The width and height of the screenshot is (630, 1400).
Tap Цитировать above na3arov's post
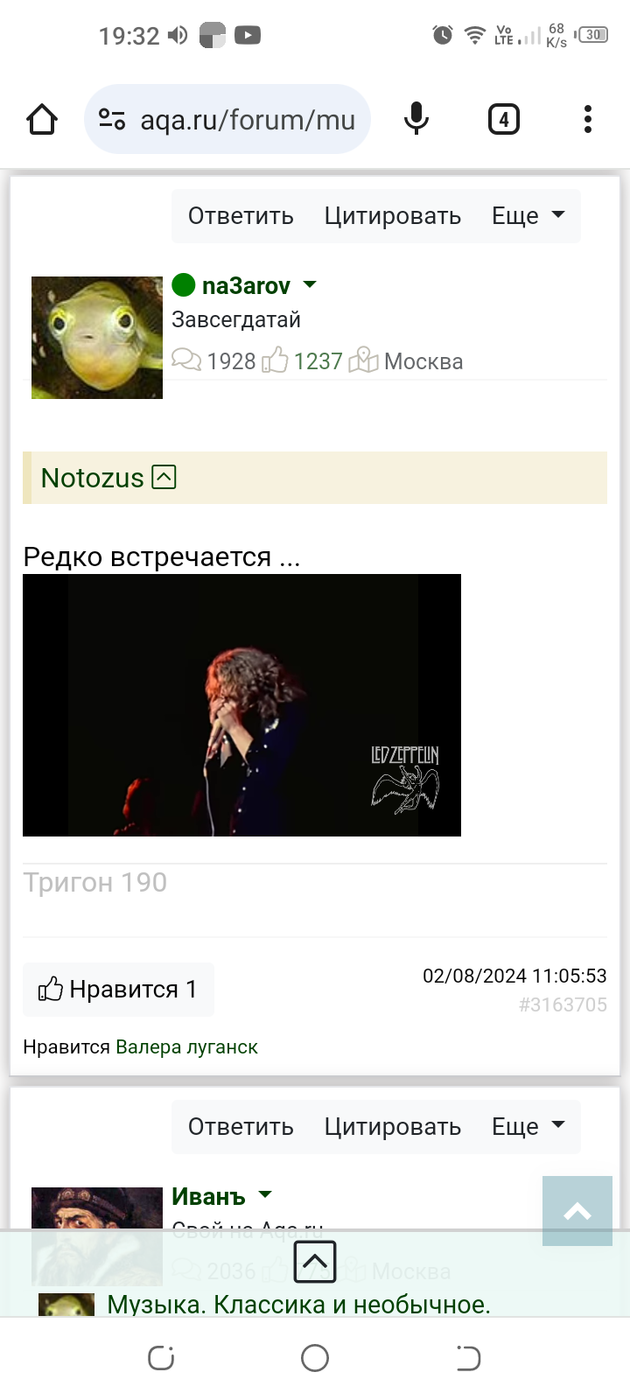tap(393, 216)
